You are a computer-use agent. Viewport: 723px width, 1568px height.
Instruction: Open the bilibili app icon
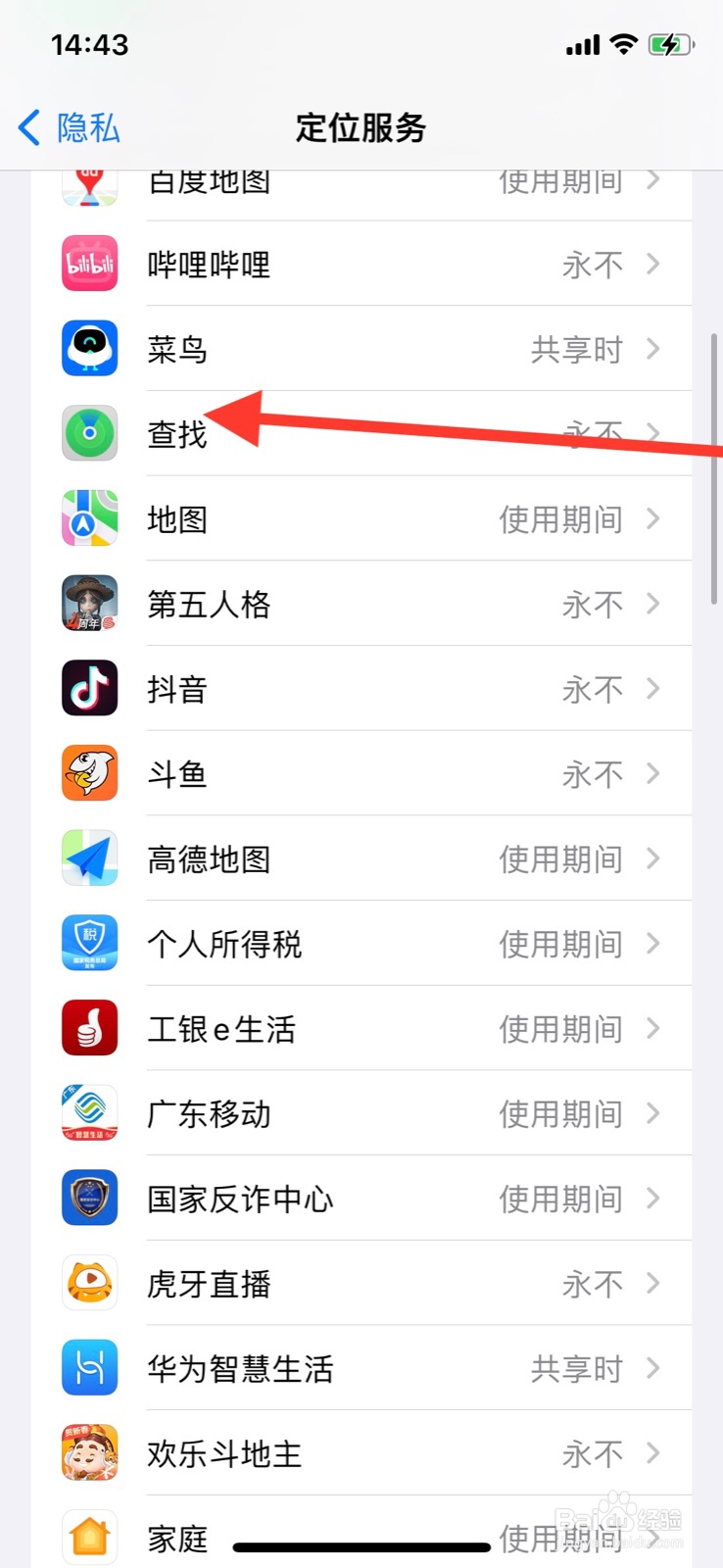click(89, 264)
